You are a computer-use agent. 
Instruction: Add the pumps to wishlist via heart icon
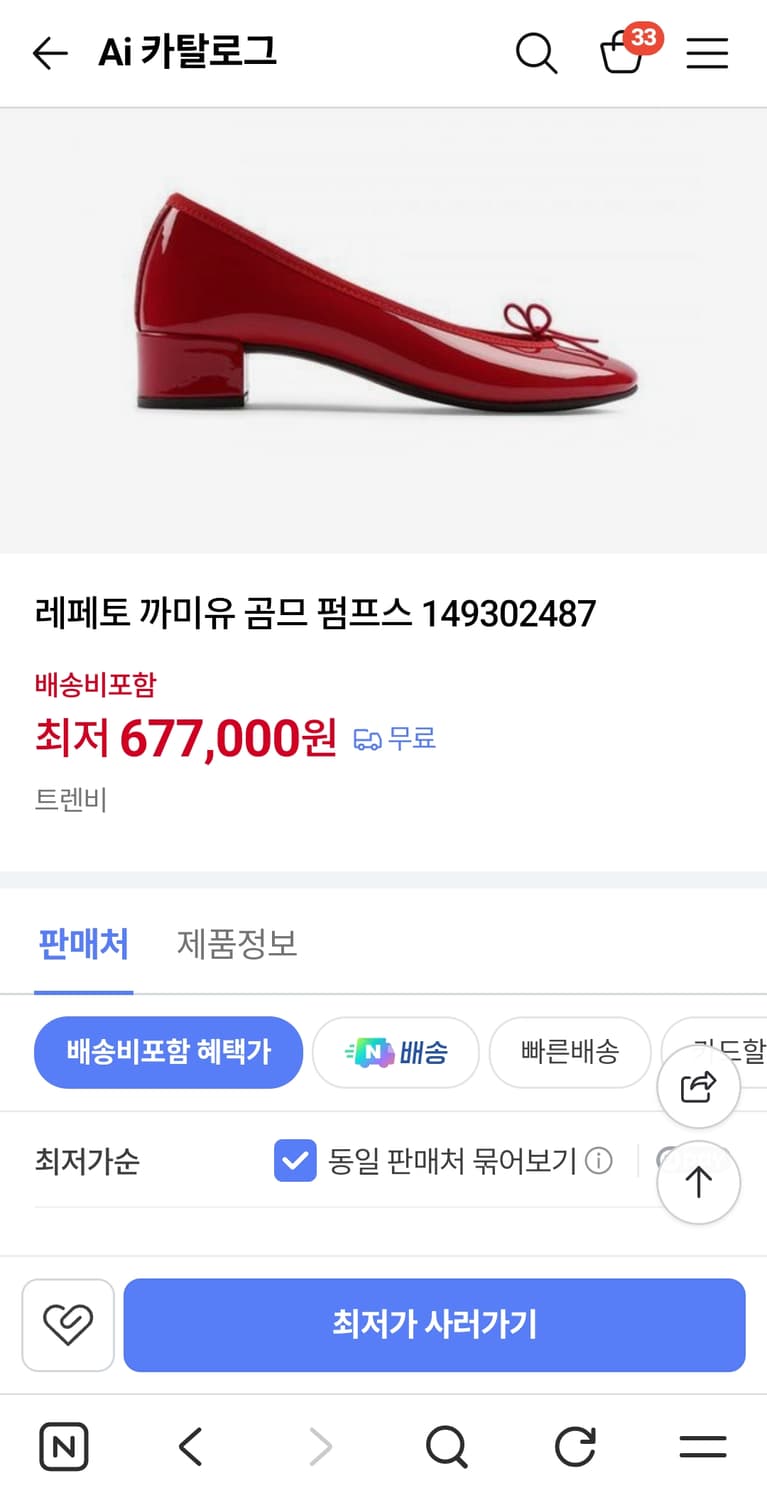click(67, 1325)
